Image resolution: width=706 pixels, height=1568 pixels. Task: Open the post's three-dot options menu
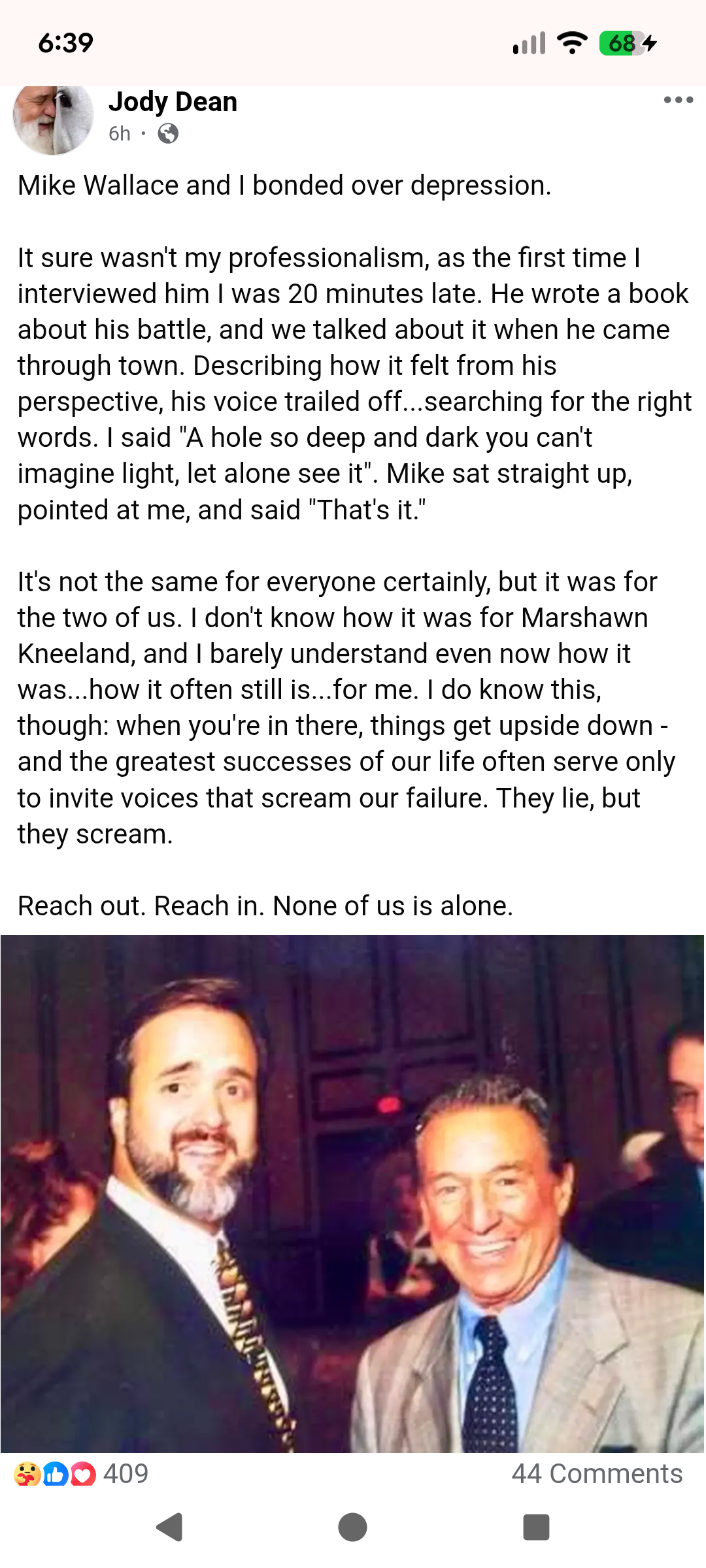[678, 100]
